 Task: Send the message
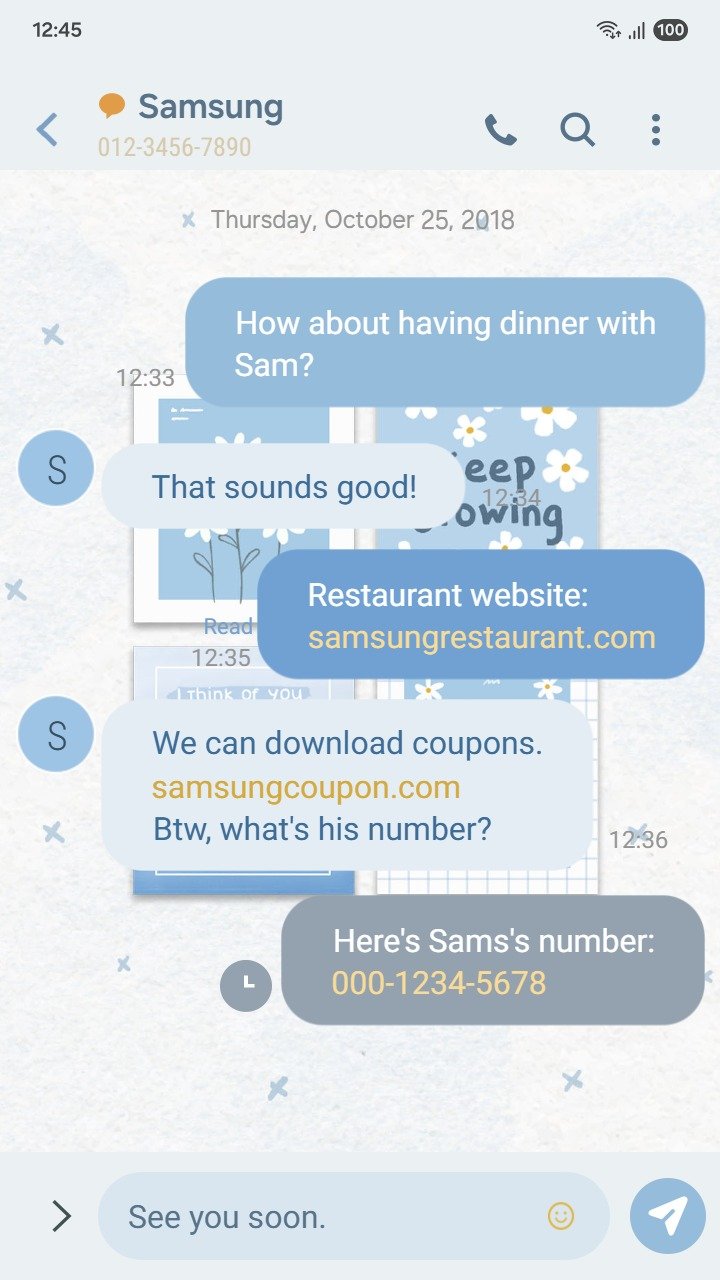click(x=668, y=1216)
